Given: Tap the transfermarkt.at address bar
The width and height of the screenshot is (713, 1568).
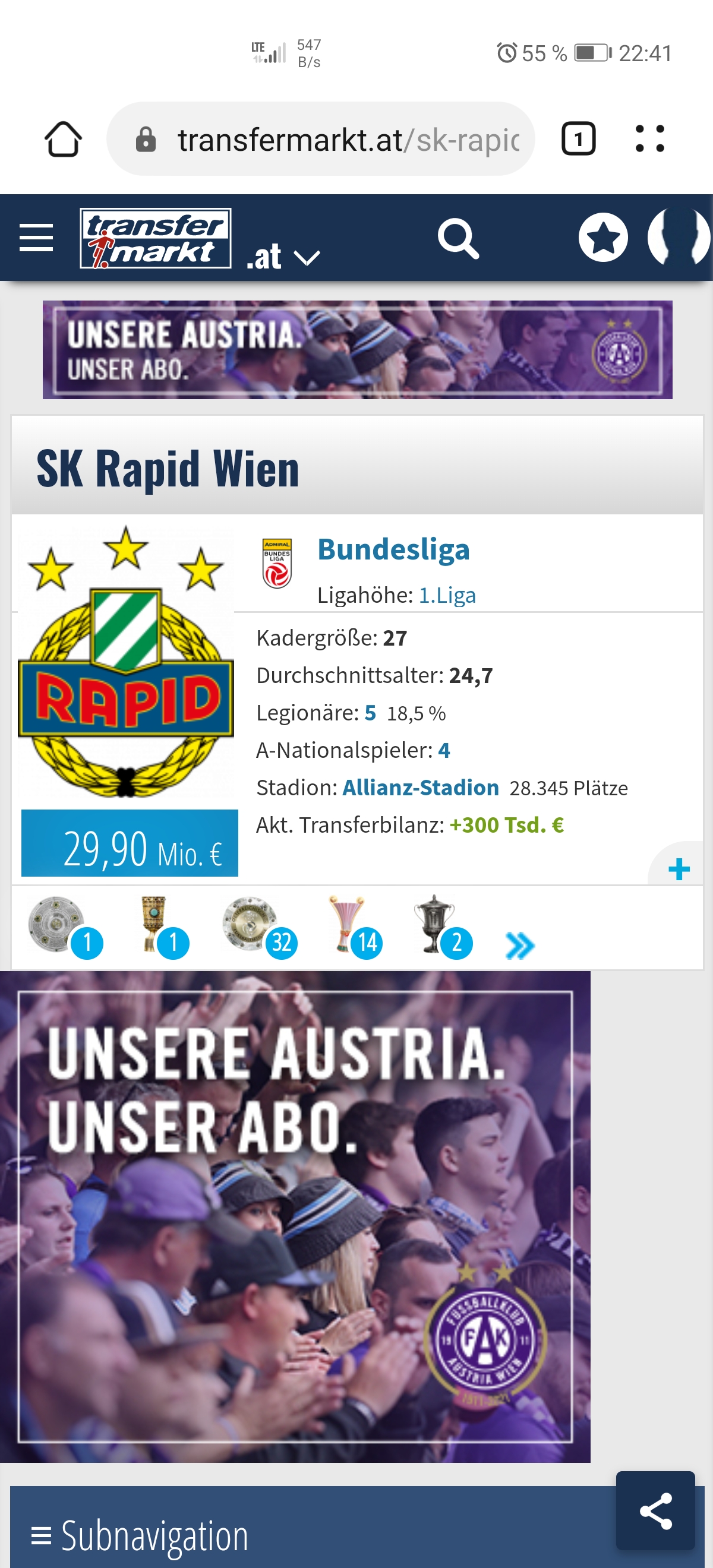Looking at the screenshot, I should point(320,139).
